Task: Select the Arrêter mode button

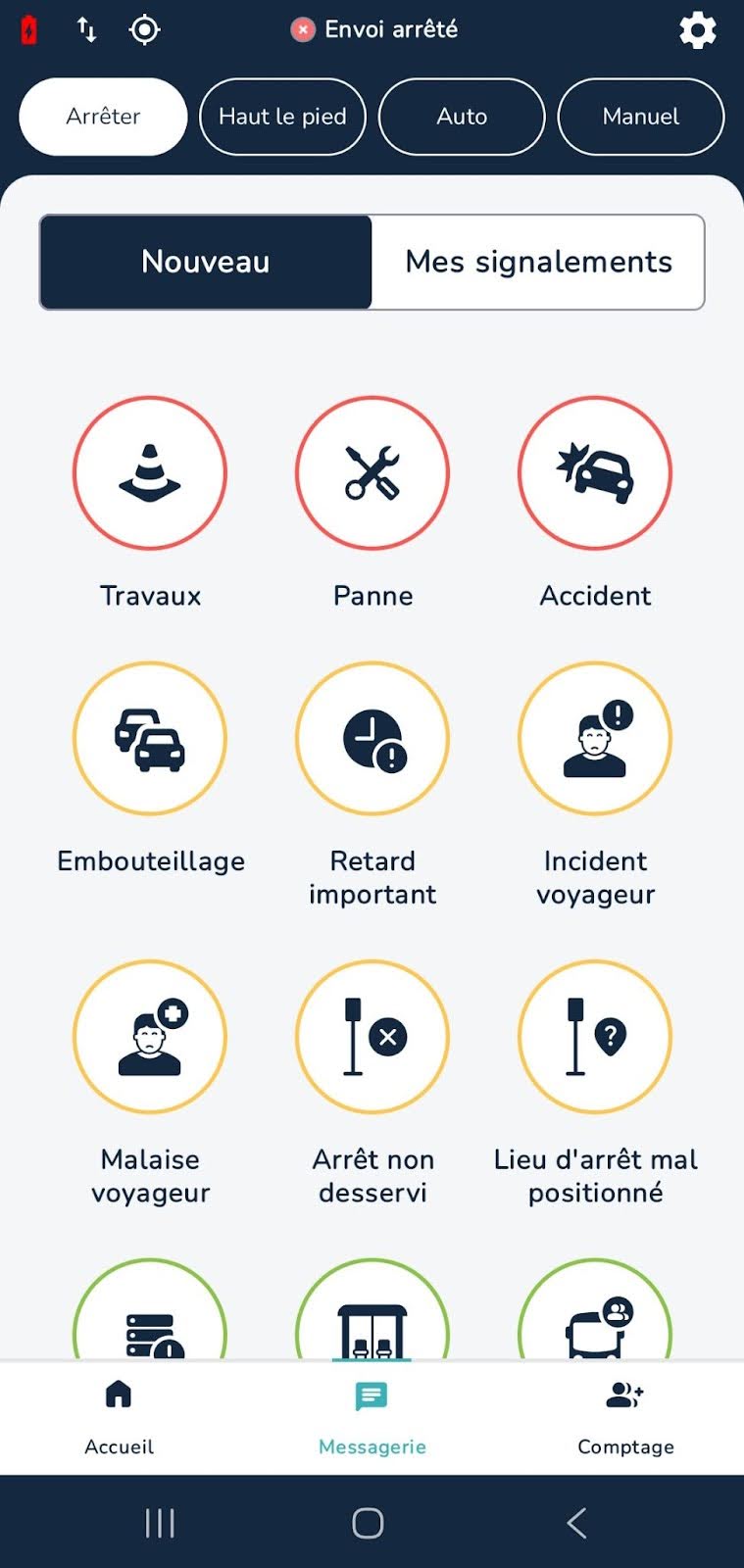Action: (103, 117)
